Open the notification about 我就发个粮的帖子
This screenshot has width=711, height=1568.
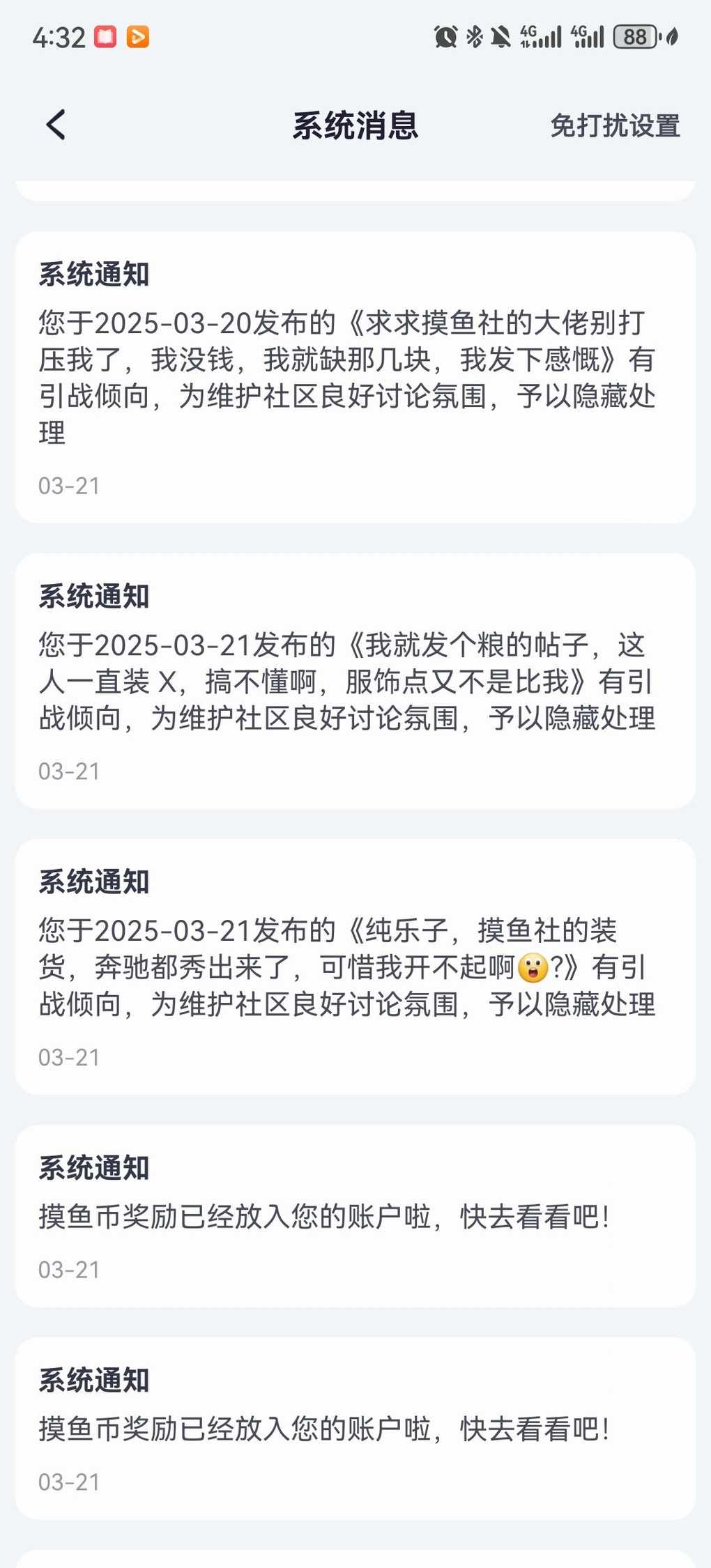[x=355, y=681]
